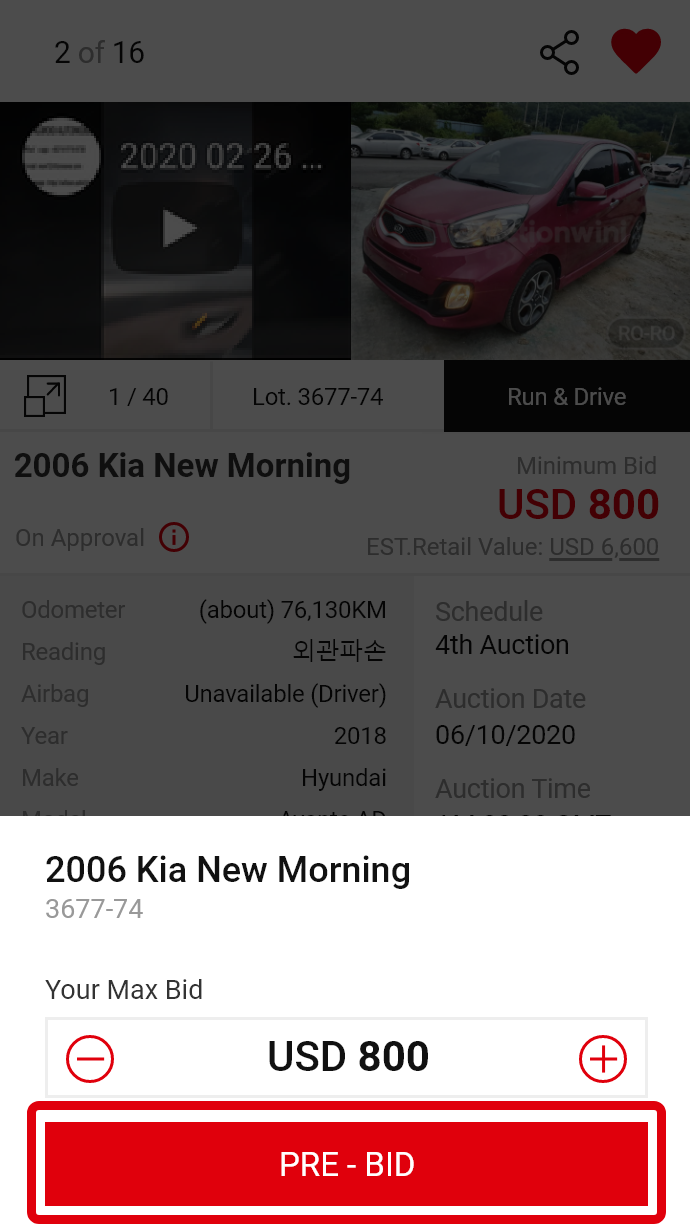690x1230 pixels.
Task: Open the EST. Retail Value USD 6,600 link
Action: tap(603, 547)
